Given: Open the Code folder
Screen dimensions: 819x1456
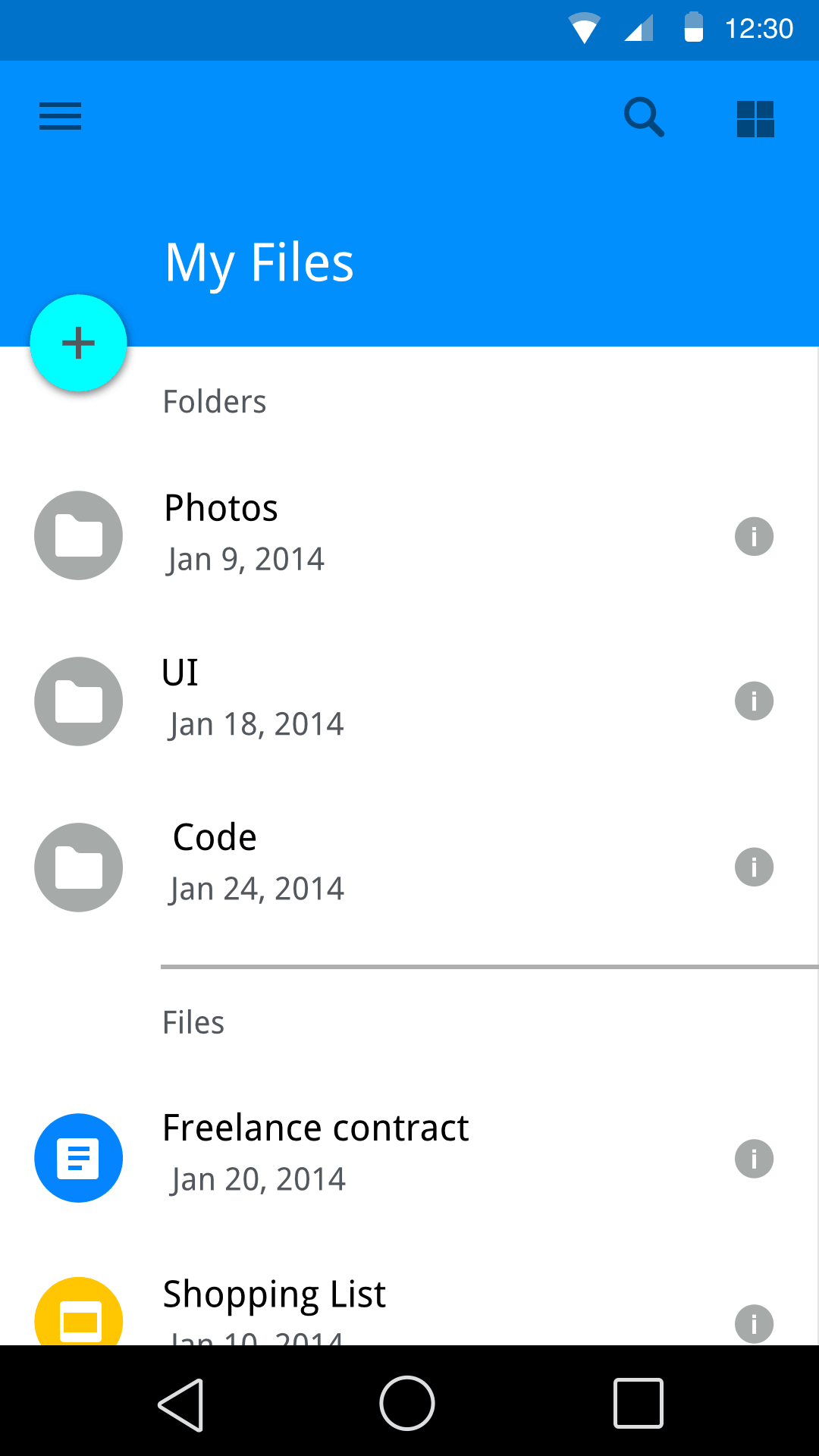Looking at the screenshot, I should point(409,867).
